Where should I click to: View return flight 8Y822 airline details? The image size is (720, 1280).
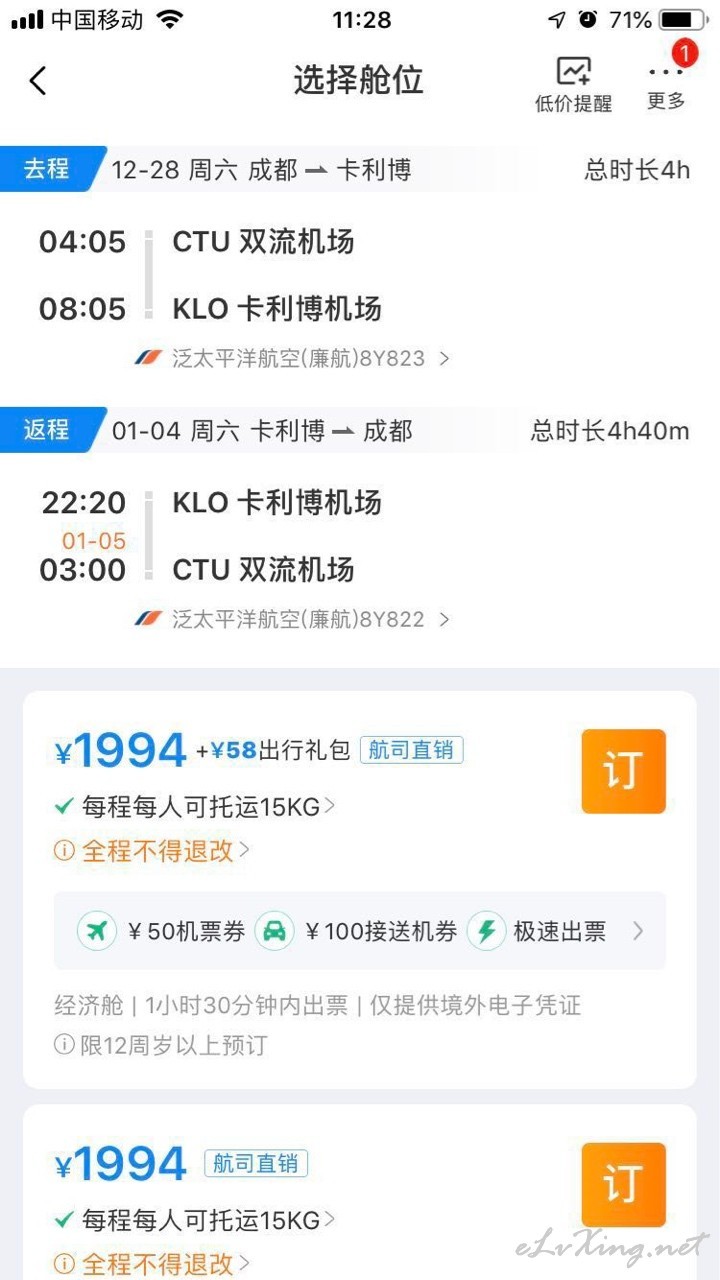pos(292,619)
